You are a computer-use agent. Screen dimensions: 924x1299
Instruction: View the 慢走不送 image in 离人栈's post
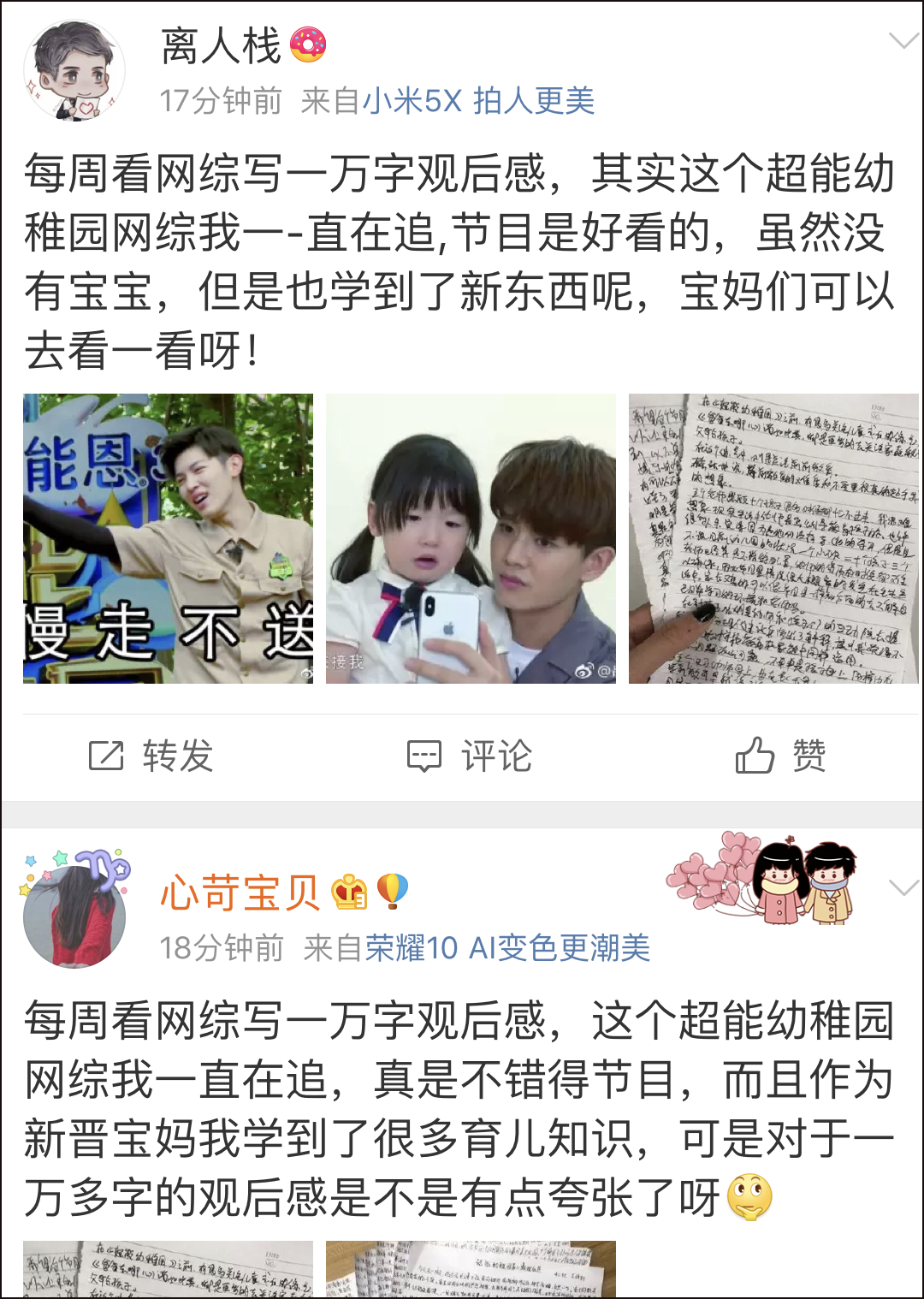pyautogui.click(x=169, y=538)
